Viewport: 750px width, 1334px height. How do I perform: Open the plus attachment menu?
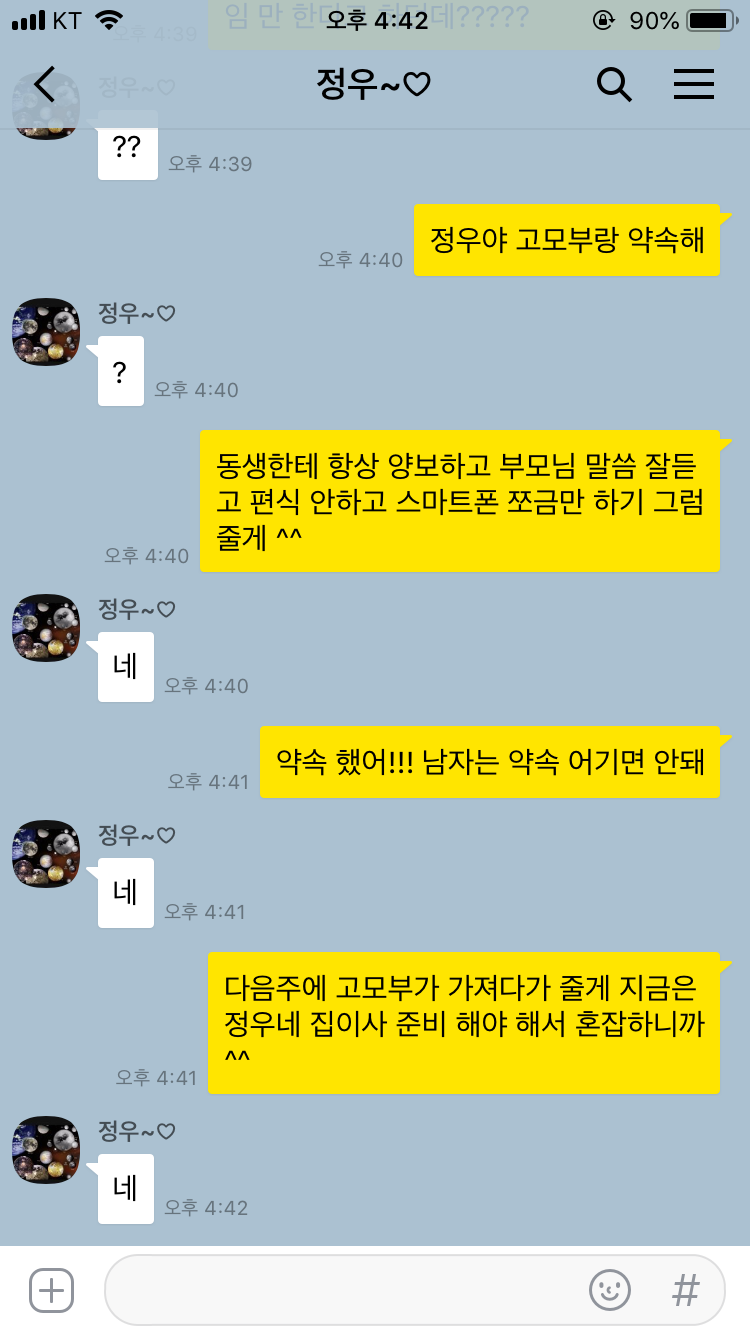[51, 1290]
